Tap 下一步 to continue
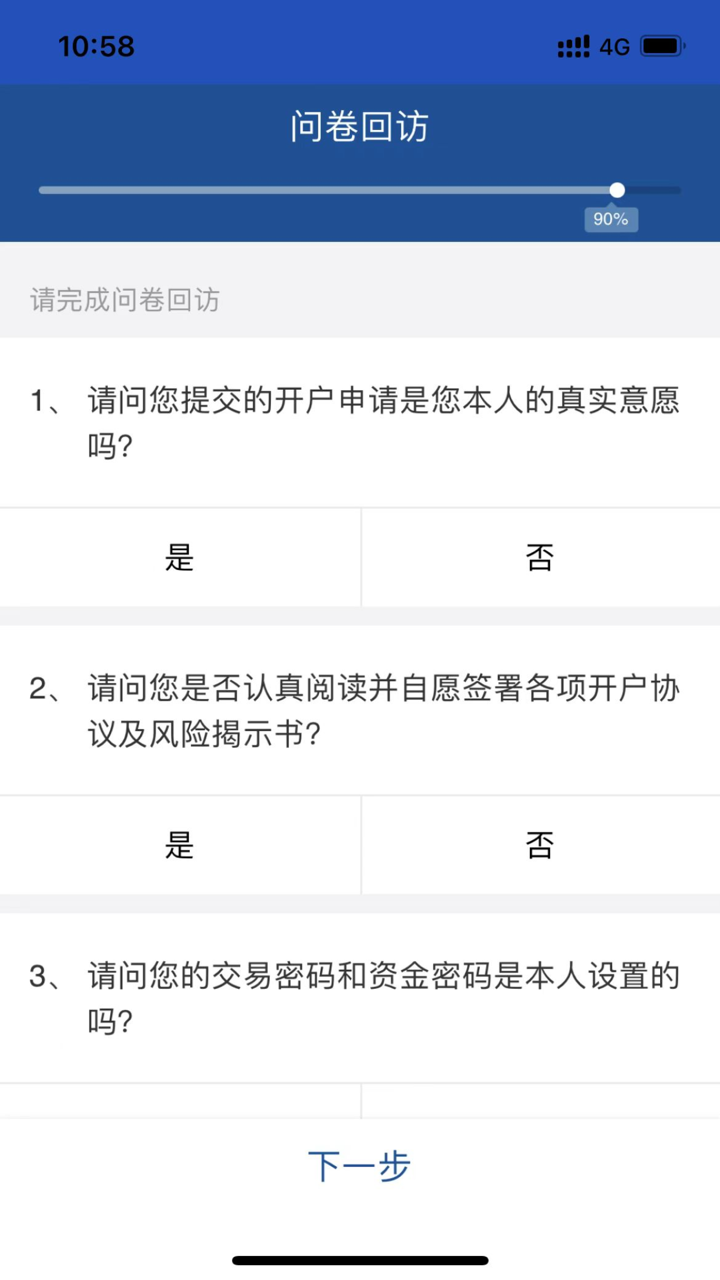 (360, 1166)
